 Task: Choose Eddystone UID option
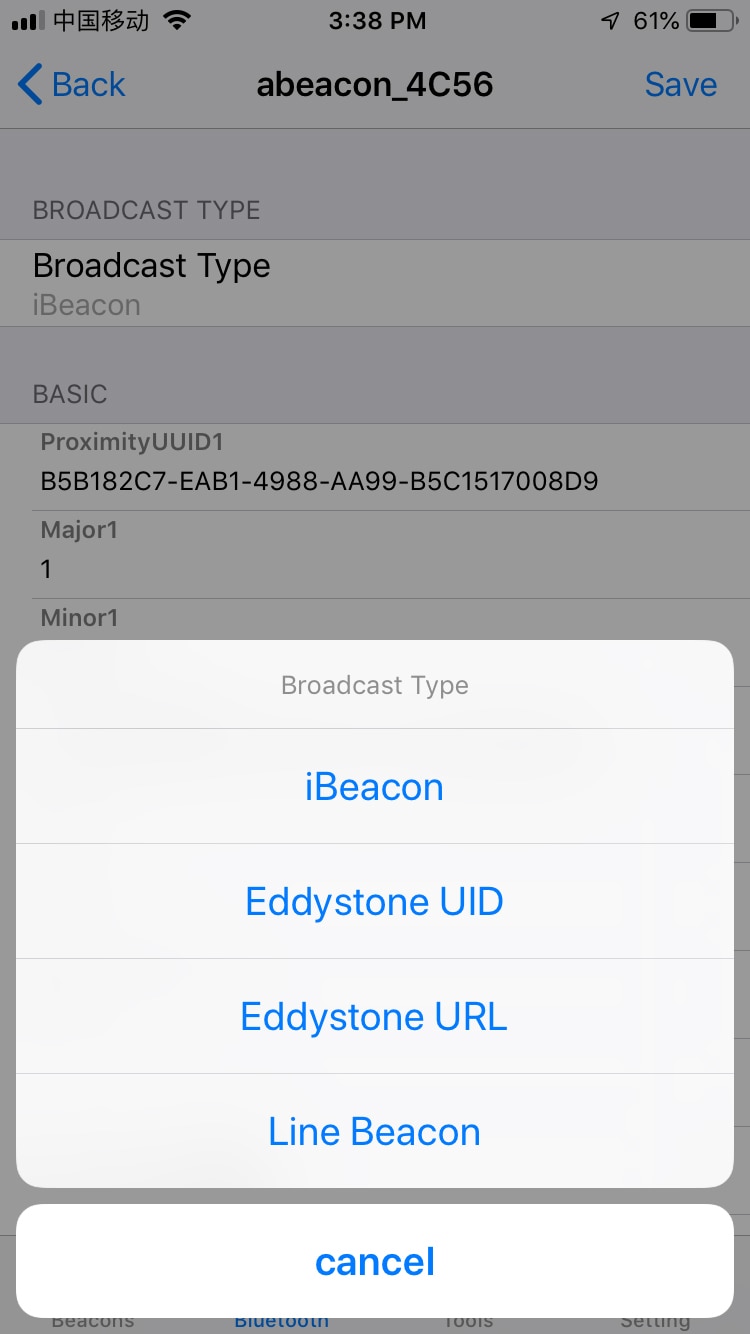pyautogui.click(x=375, y=901)
